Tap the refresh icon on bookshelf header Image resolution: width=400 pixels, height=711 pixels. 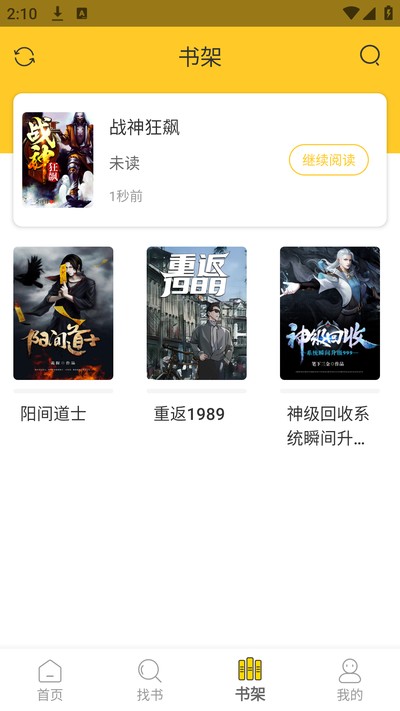[x=24, y=57]
